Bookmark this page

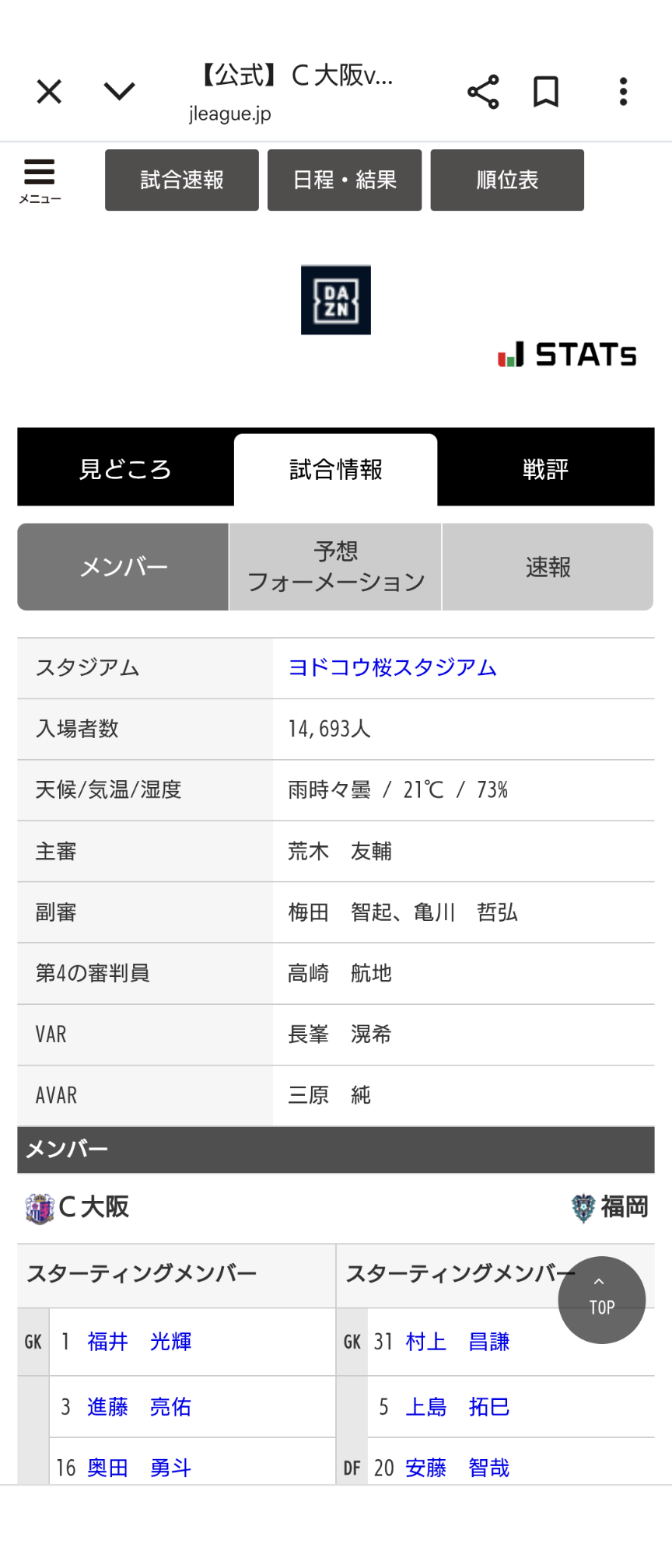[545, 92]
